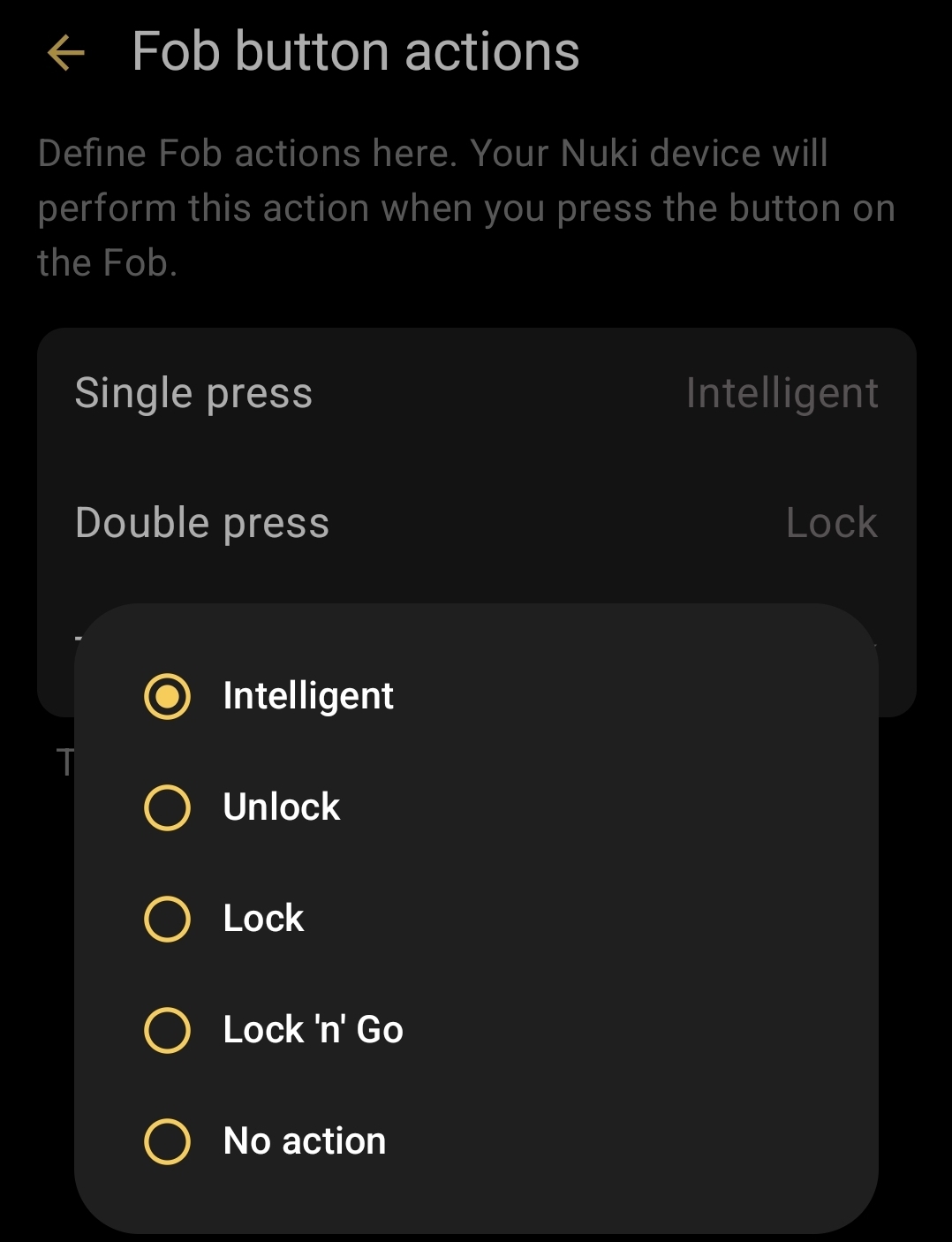
Task: Select the Lock radio option
Action: point(168,920)
